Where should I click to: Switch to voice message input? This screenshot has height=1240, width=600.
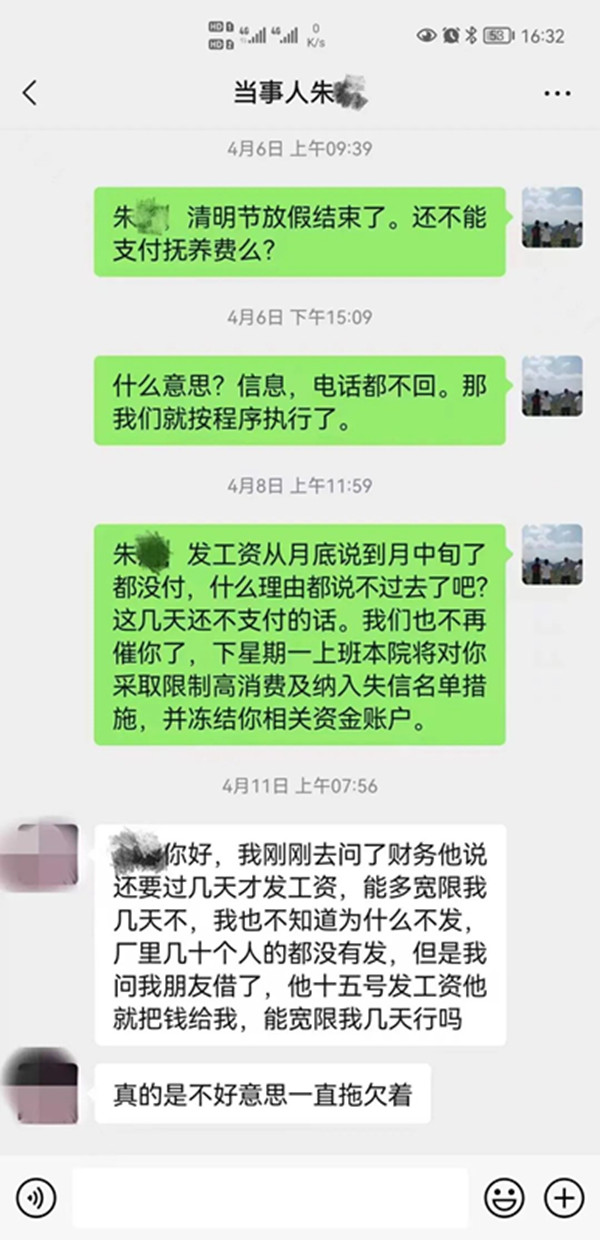[36, 1196]
